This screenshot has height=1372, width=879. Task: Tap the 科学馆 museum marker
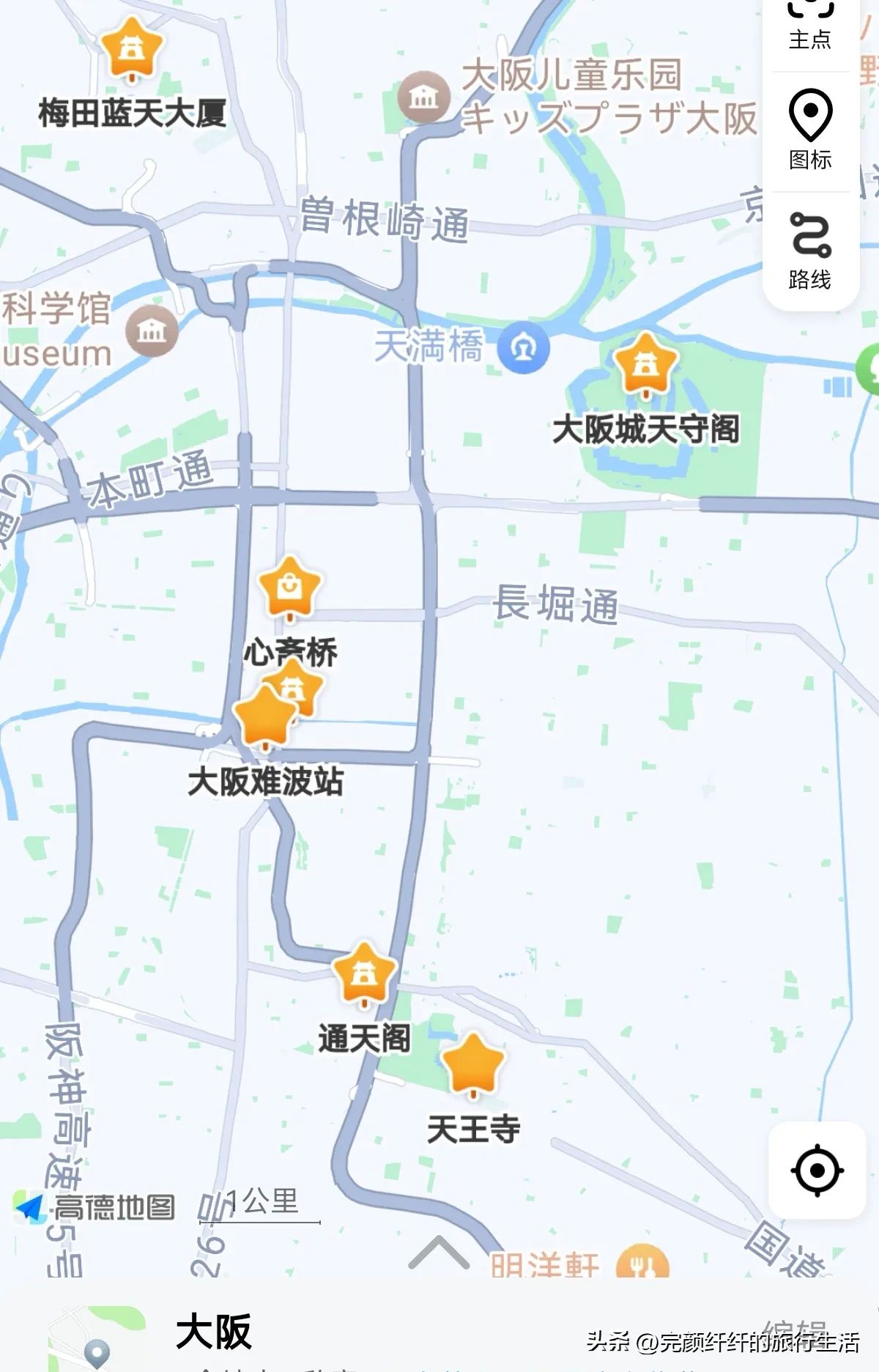click(x=152, y=331)
